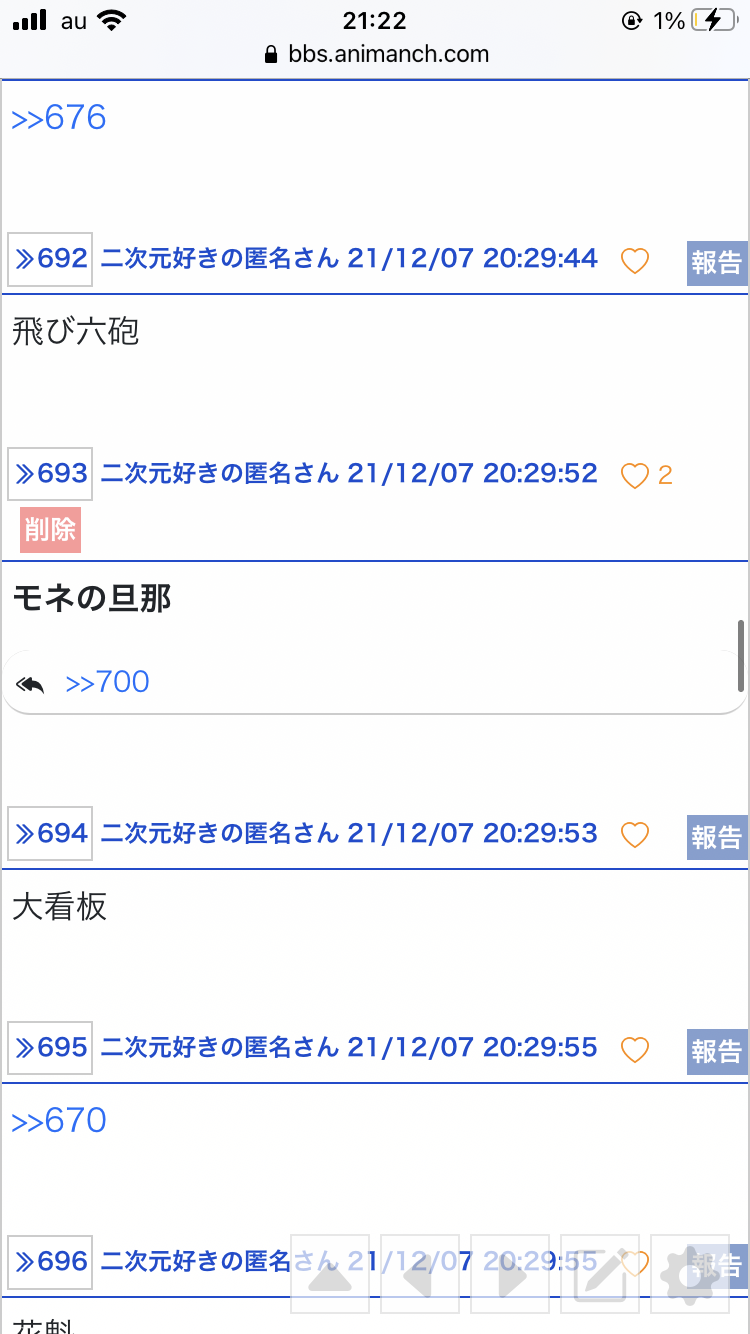750x1334 pixels.
Task: Tap post number 696 anchor
Action: [x=50, y=1262]
